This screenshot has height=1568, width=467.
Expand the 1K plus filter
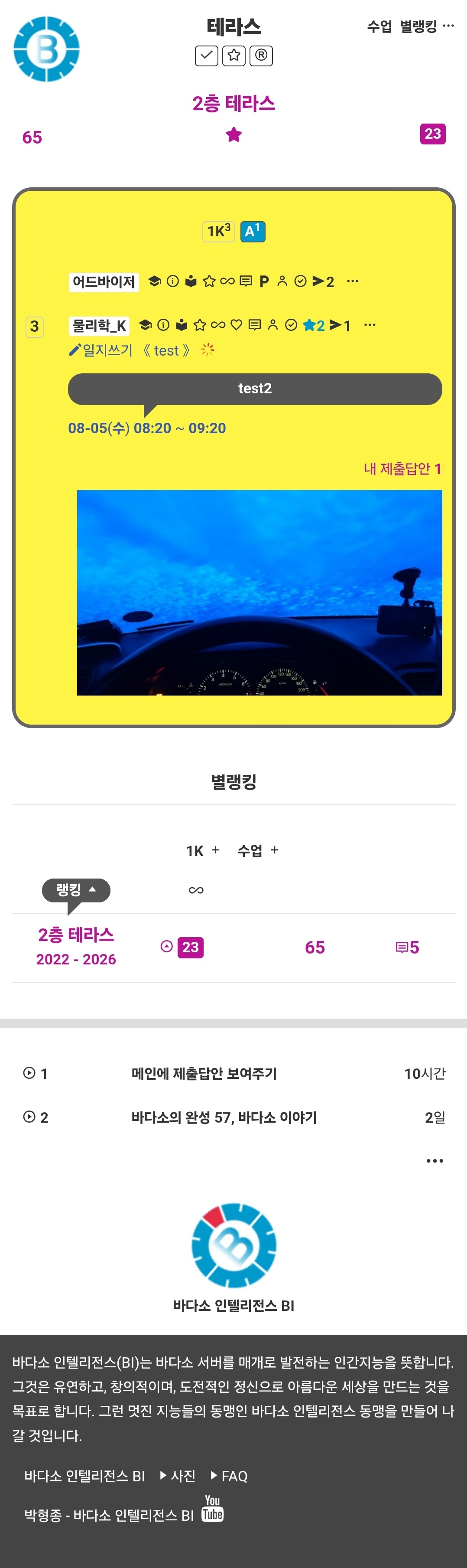click(202, 851)
